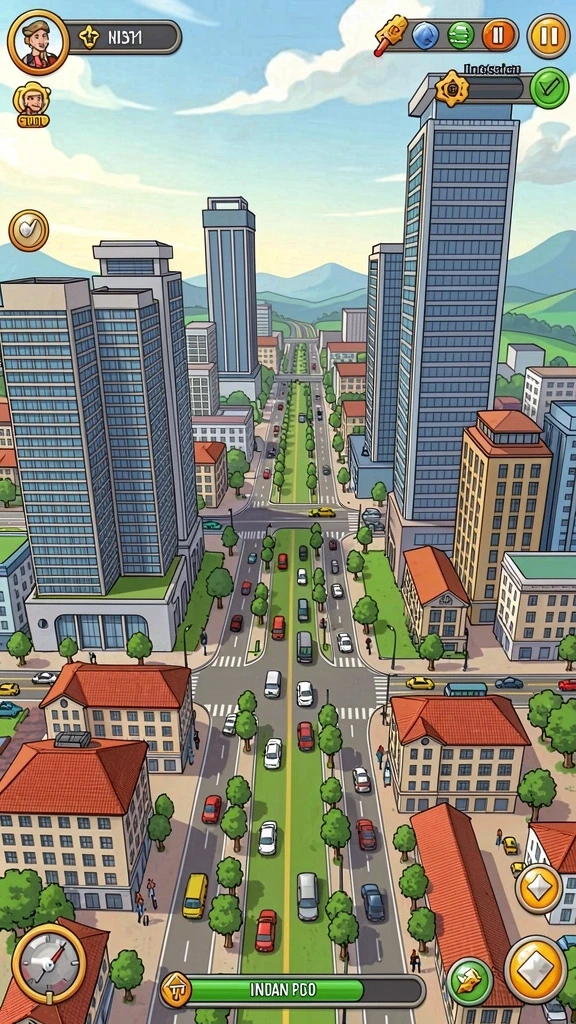
Task: Confirm with the green checkmark button
Action: click(x=549, y=88)
